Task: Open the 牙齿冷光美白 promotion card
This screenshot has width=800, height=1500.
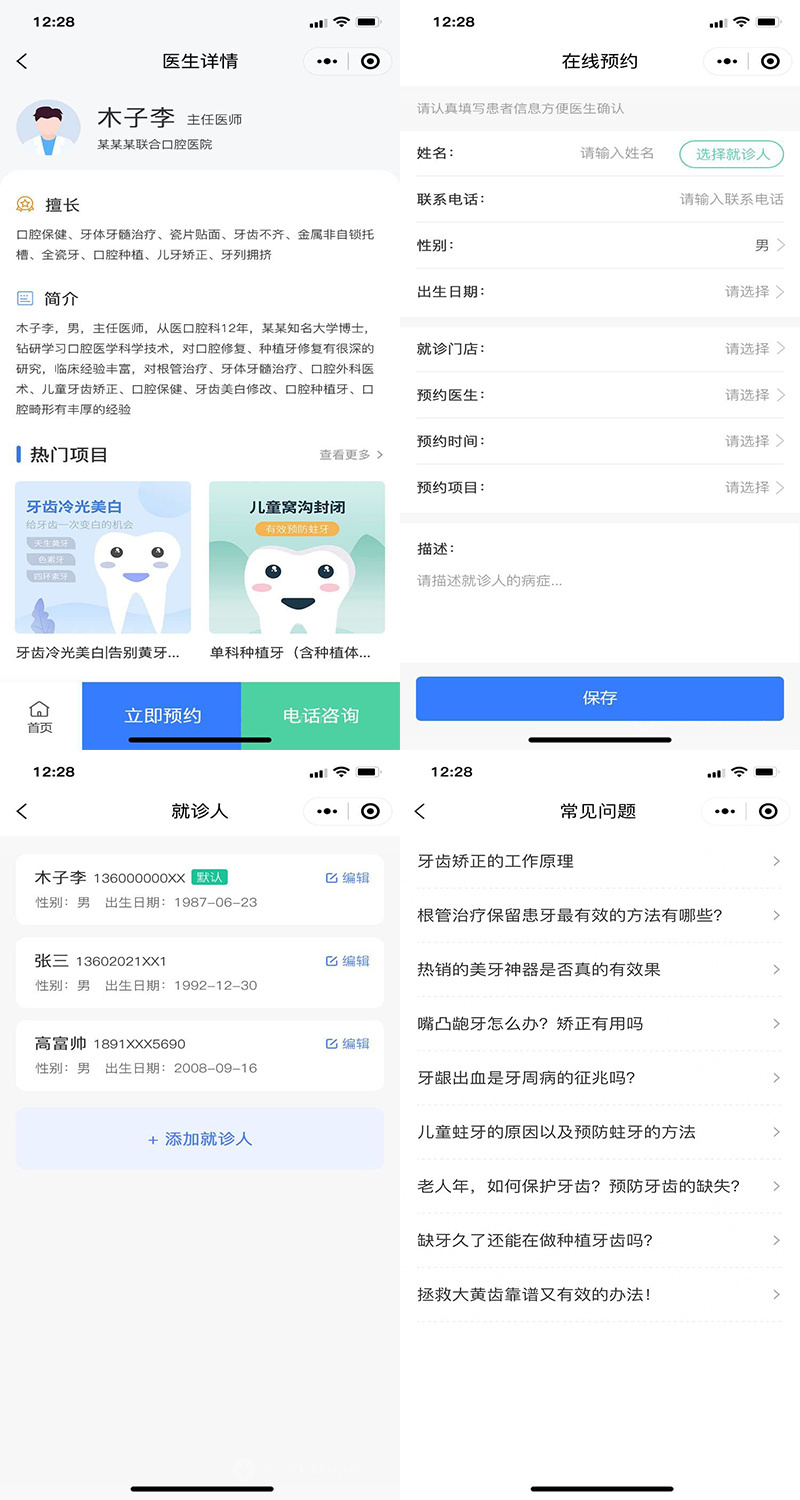Action: pyautogui.click(x=103, y=557)
